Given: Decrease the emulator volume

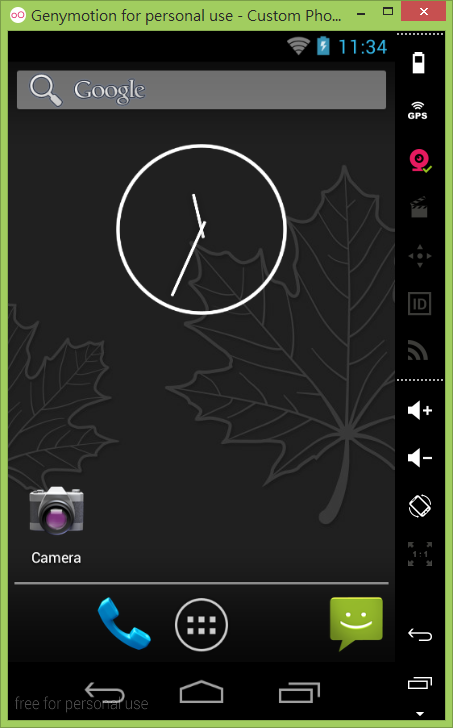Looking at the screenshot, I should click(x=420, y=458).
